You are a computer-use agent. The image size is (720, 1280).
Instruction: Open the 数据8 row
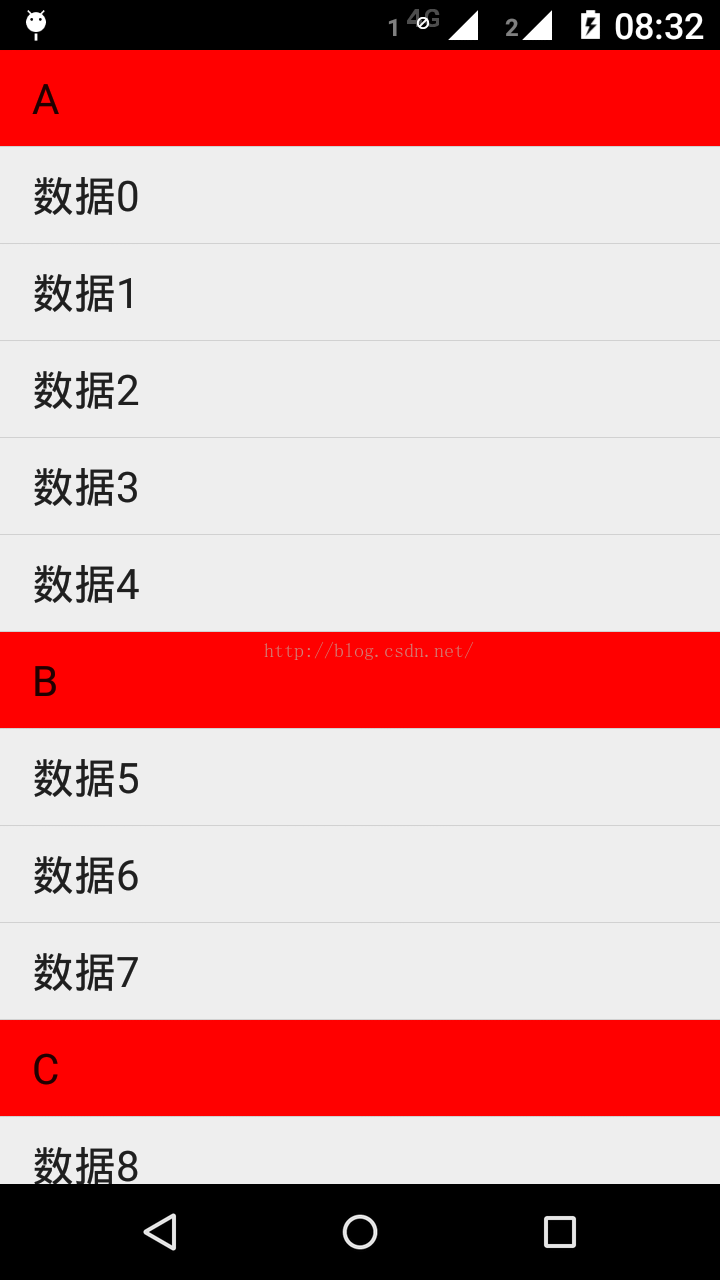pos(360,1151)
